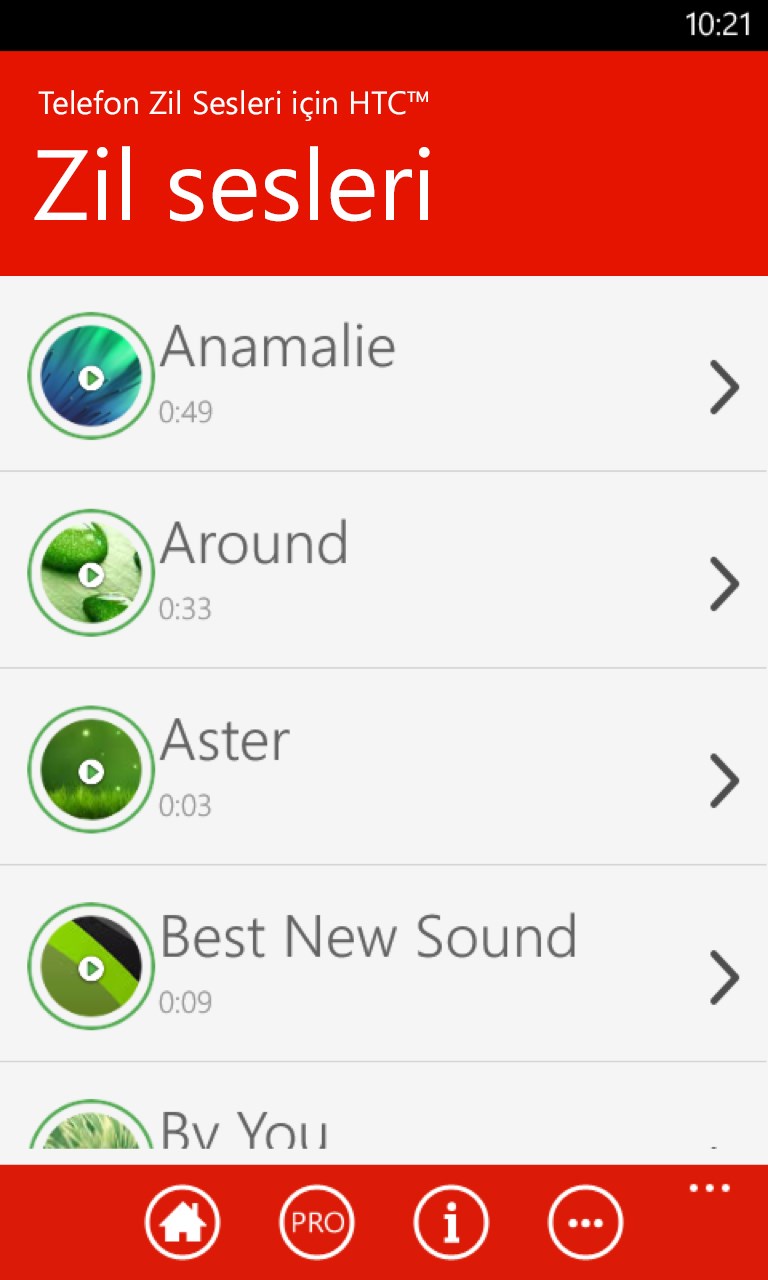Go to the home screen of the app
This screenshot has width=768, height=1280.
[x=182, y=1222]
